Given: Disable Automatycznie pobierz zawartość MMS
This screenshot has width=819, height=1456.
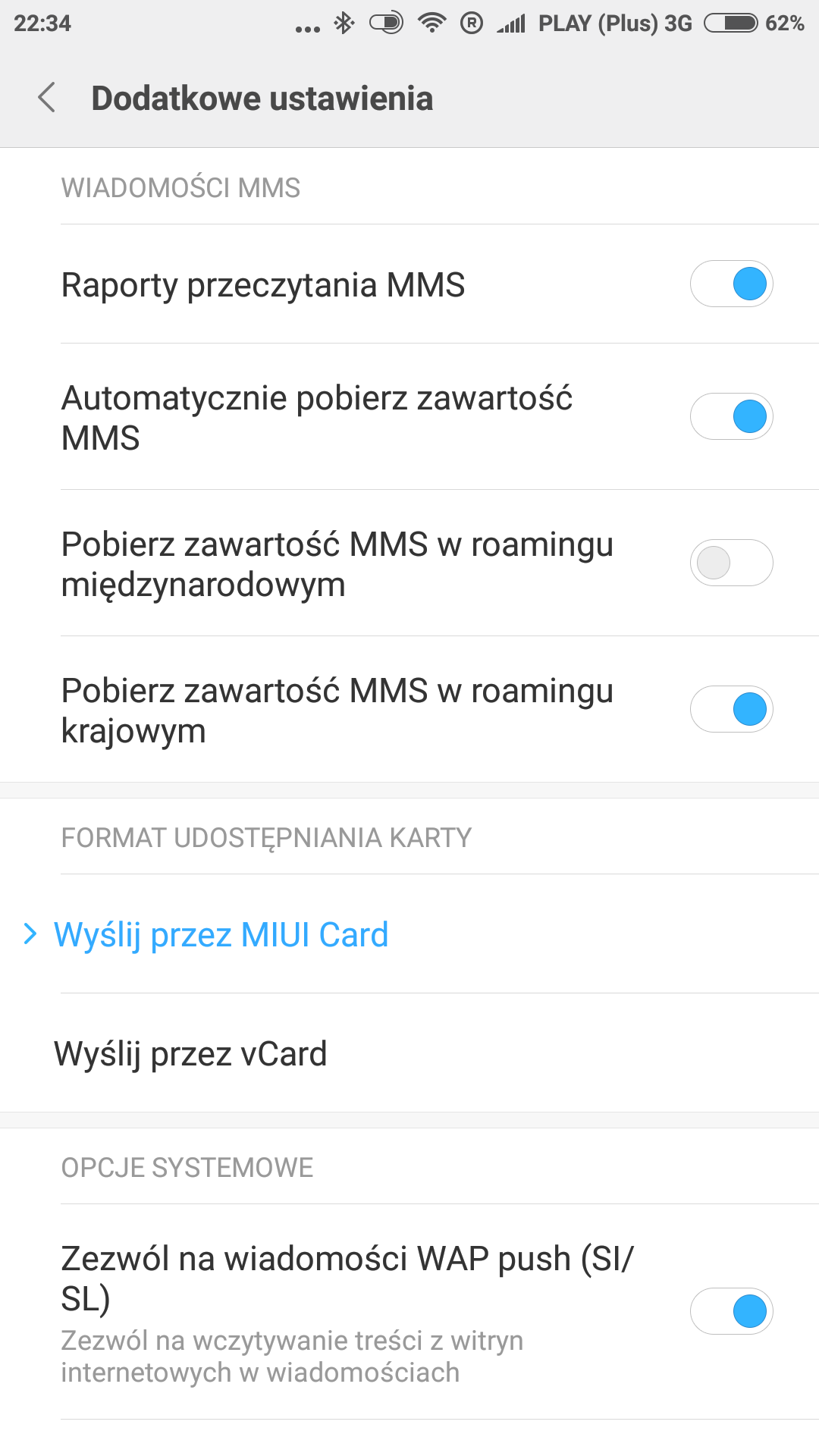Looking at the screenshot, I should click(x=731, y=416).
